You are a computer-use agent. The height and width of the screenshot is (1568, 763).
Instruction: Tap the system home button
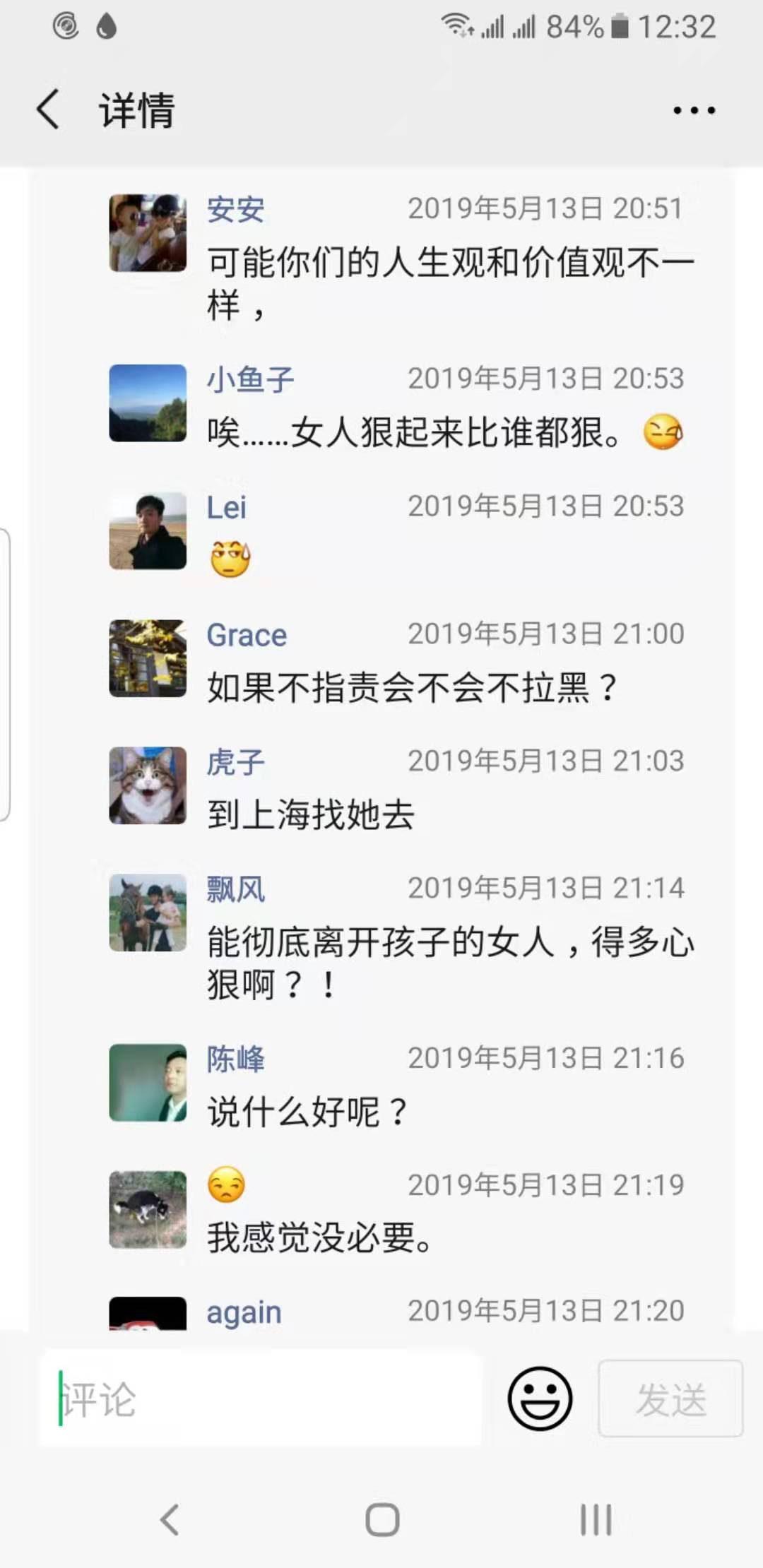[382, 1519]
